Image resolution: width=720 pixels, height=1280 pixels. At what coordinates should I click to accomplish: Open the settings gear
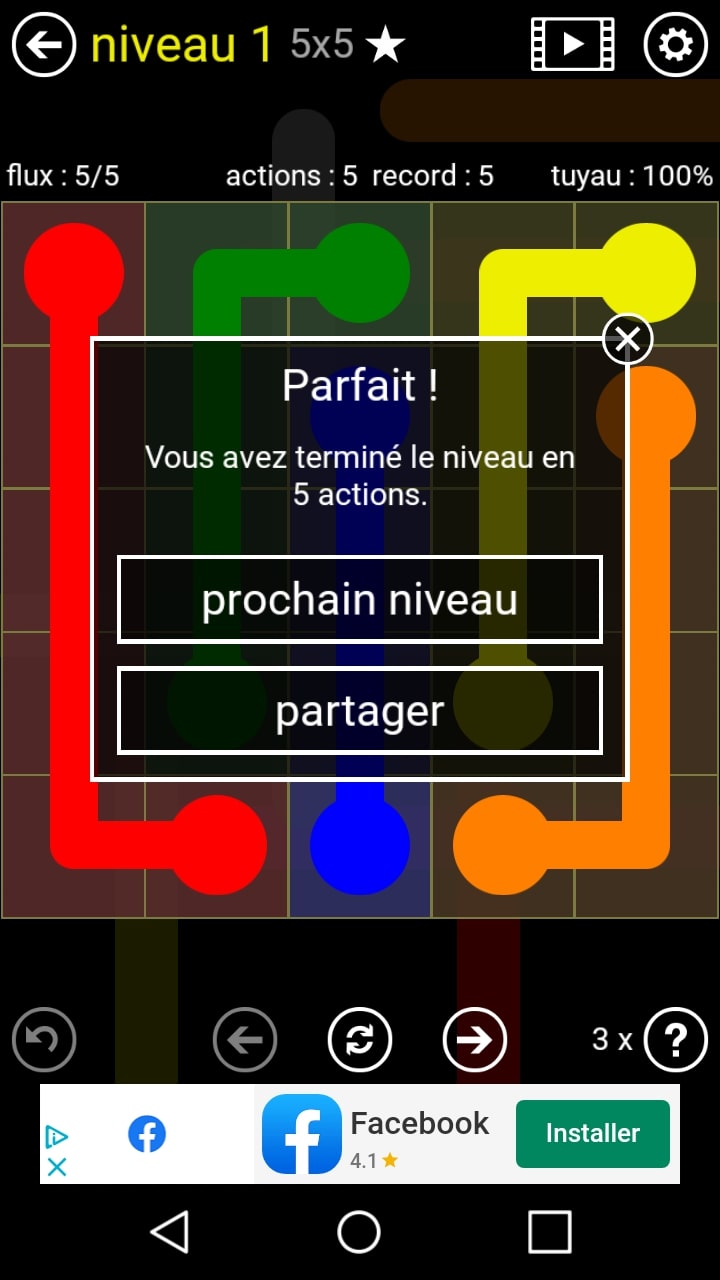click(676, 45)
